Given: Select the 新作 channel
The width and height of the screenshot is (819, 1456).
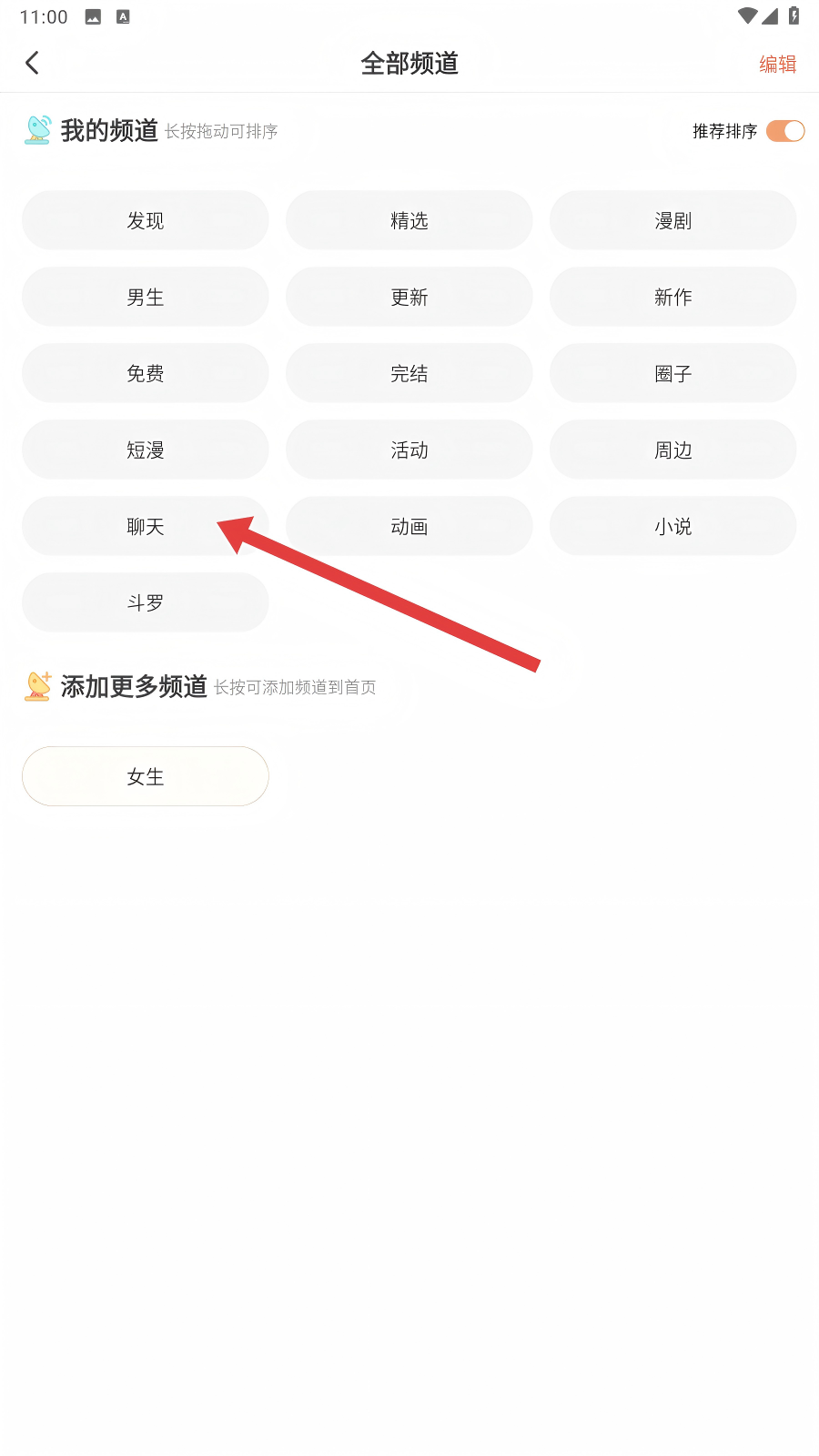Looking at the screenshot, I should 673,297.
